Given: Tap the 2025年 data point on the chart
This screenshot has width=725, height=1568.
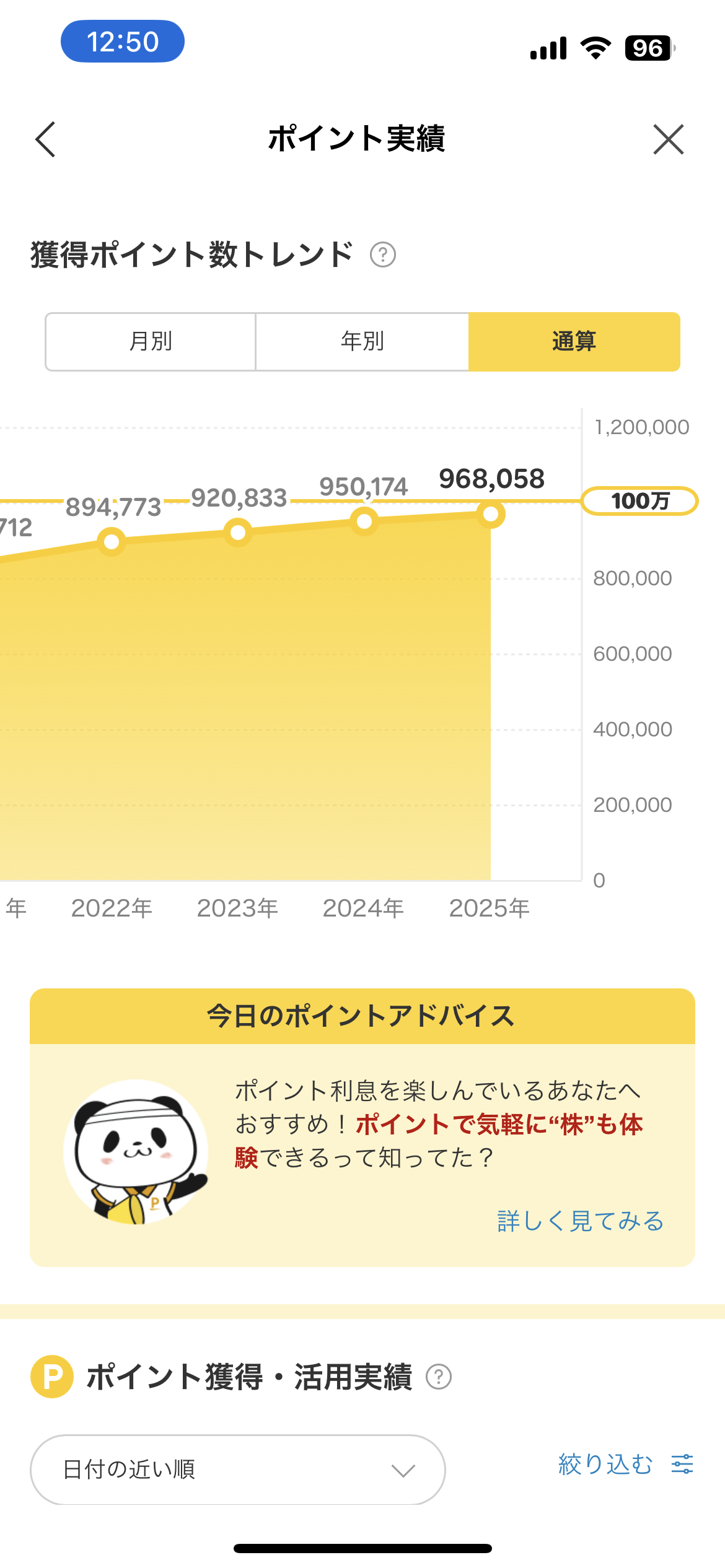Looking at the screenshot, I should tap(491, 514).
